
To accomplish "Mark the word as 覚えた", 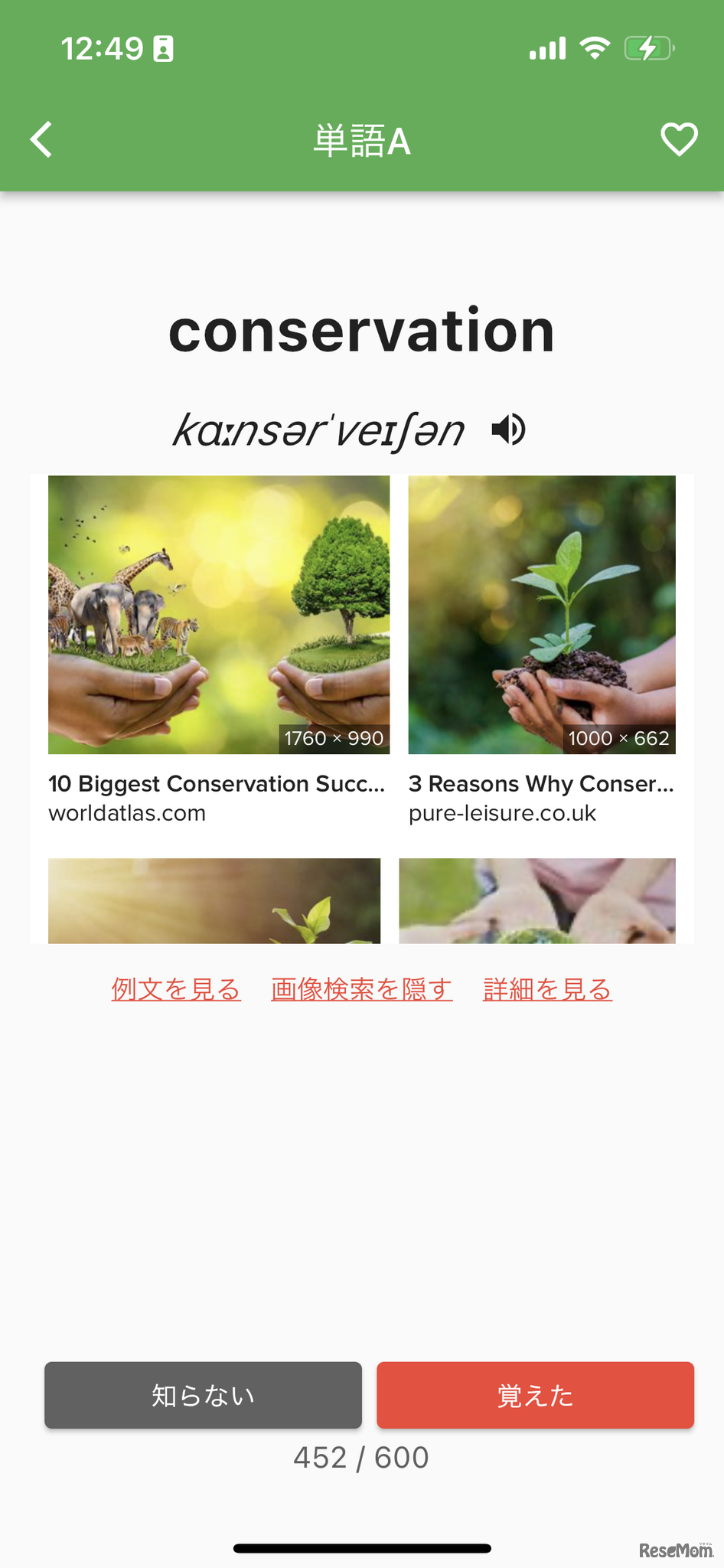I will click(535, 1395).
